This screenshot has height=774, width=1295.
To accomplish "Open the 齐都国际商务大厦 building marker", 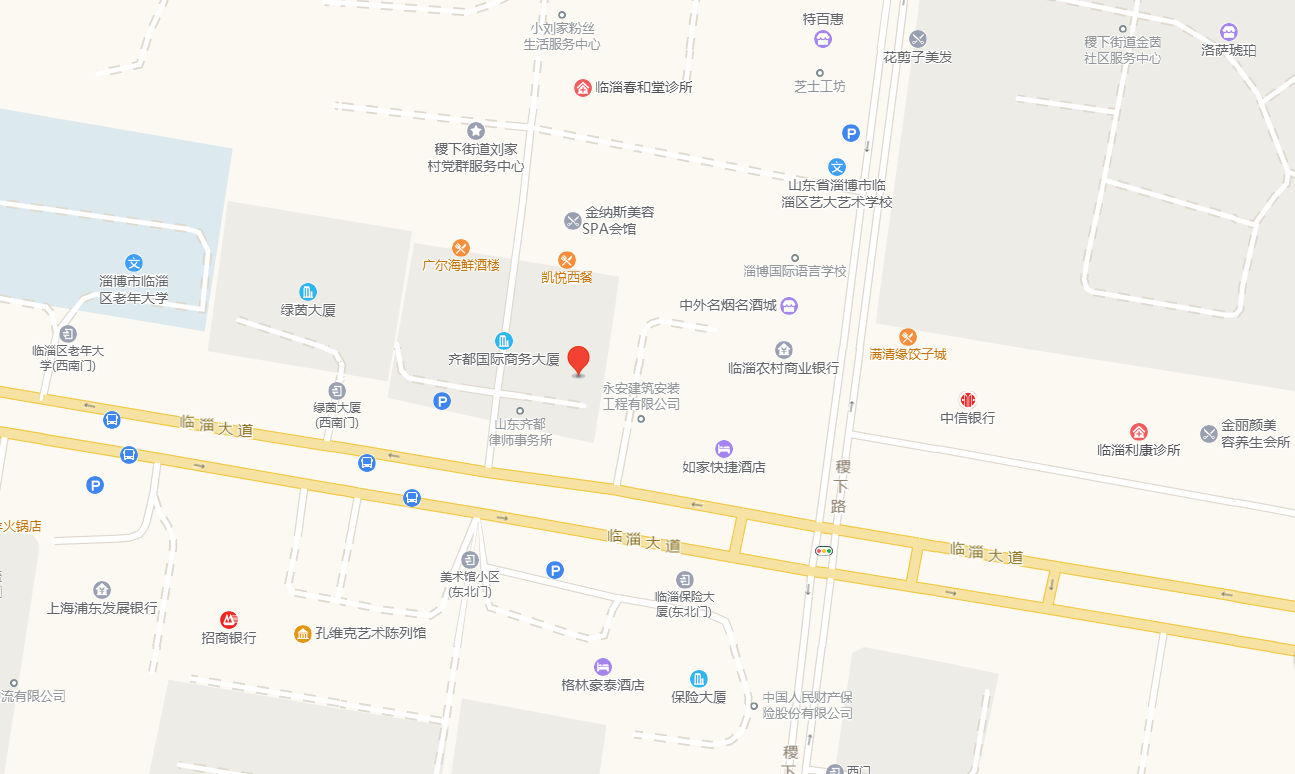I will click(504, 341).
